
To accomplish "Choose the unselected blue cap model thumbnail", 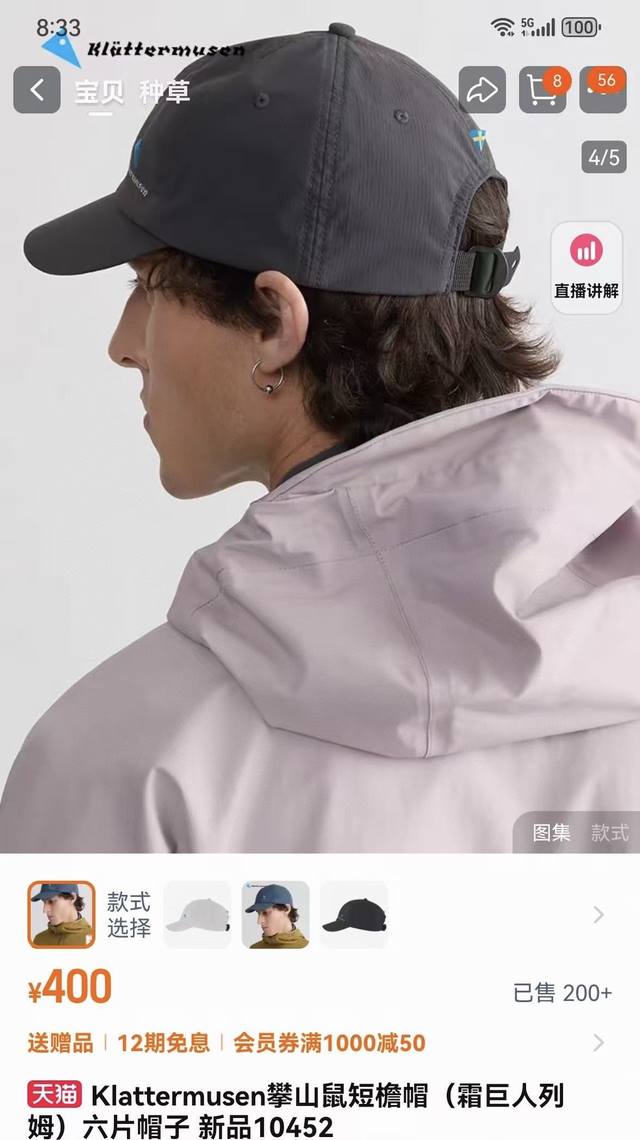I will pos(275,914).
